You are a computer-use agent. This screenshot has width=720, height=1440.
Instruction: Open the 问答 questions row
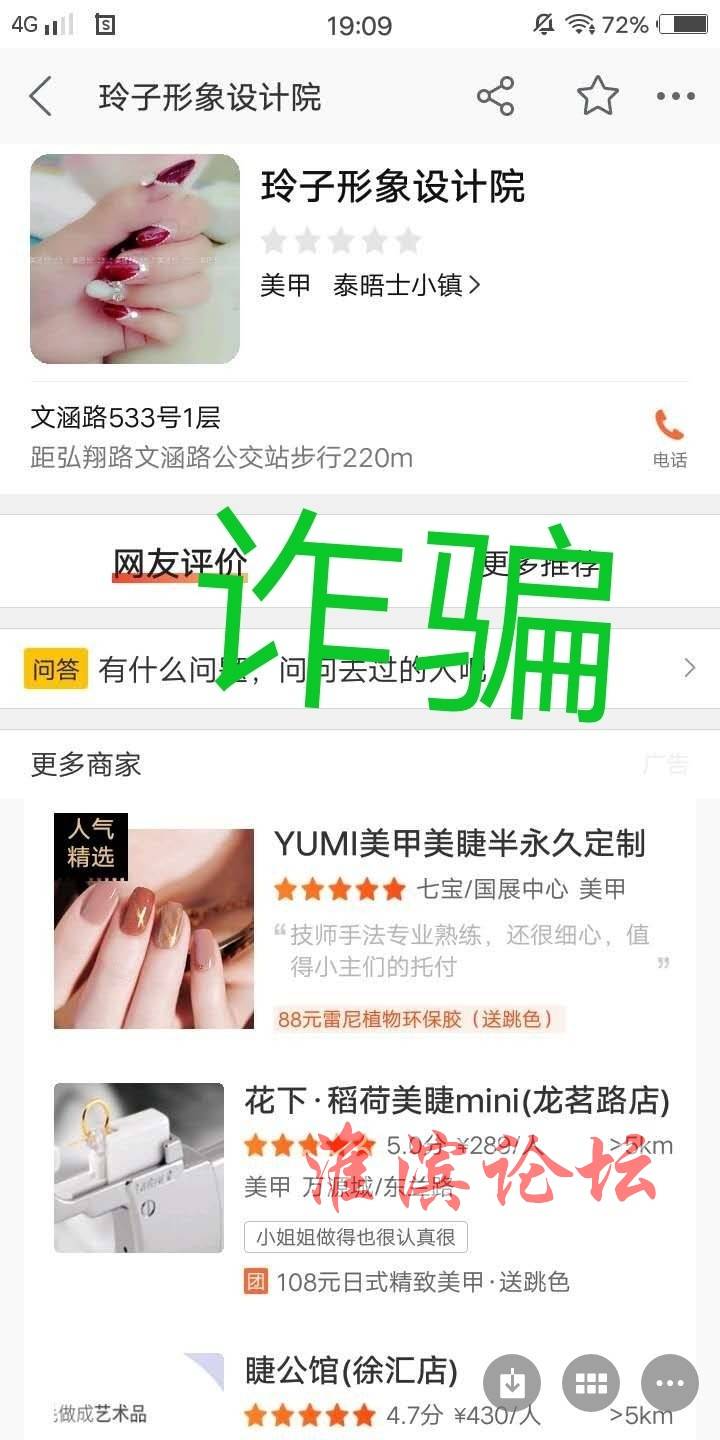360,669
